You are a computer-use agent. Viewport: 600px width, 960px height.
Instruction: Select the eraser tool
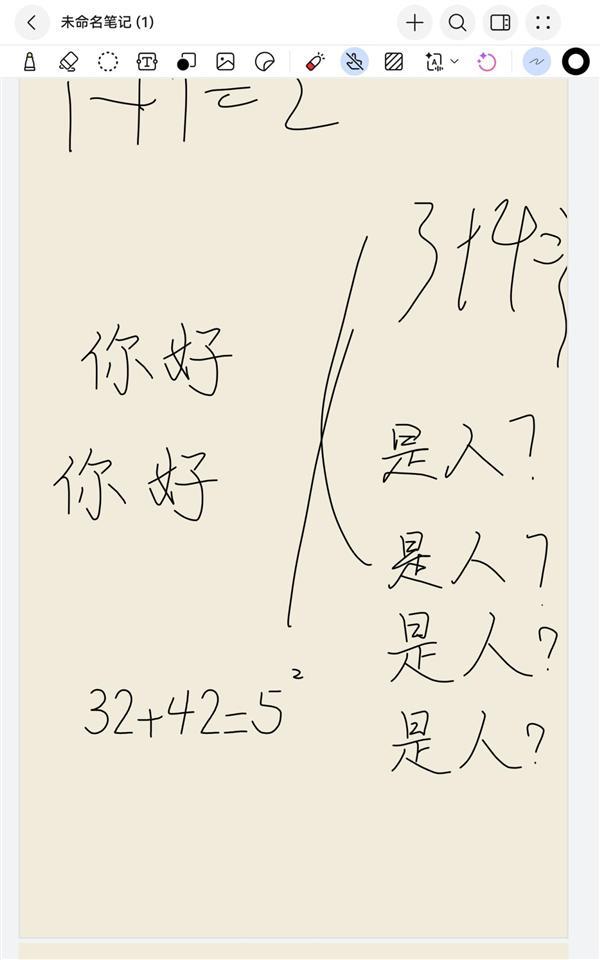coord(68,62)
